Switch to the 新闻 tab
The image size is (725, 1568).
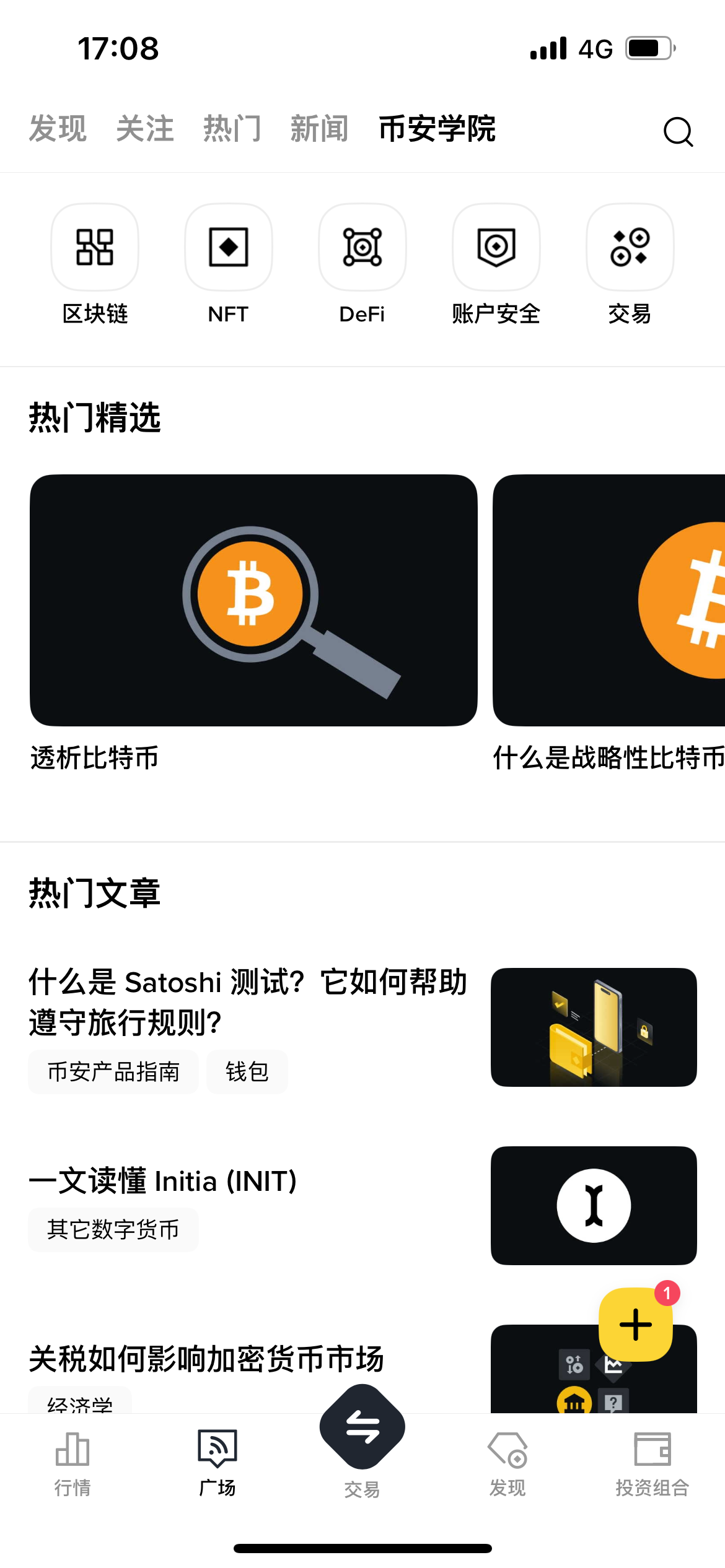pyautogui.click(x=318, y=130)
